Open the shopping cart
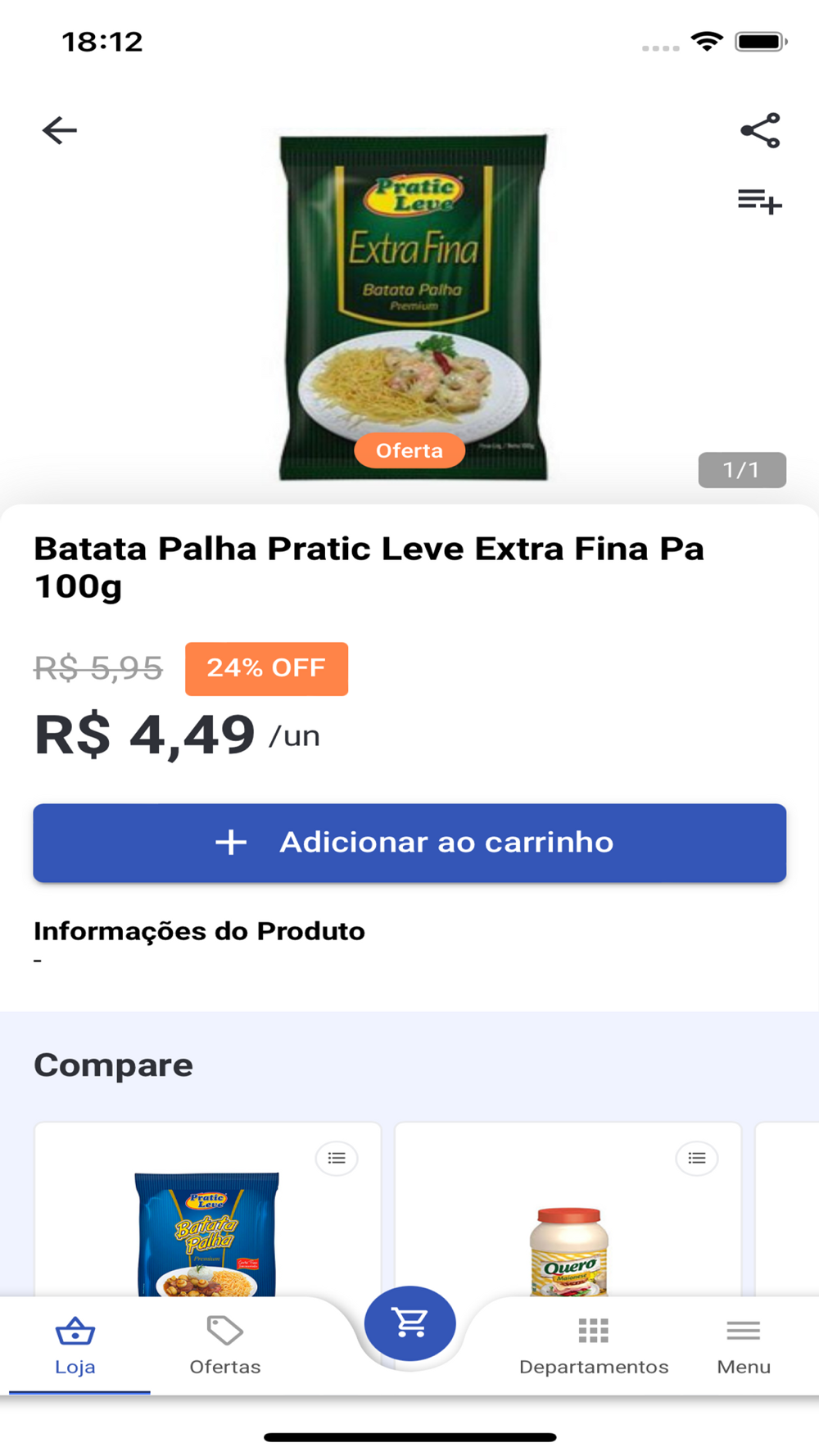Viewport: 819px width, 1456px height. coord(409,1323)
